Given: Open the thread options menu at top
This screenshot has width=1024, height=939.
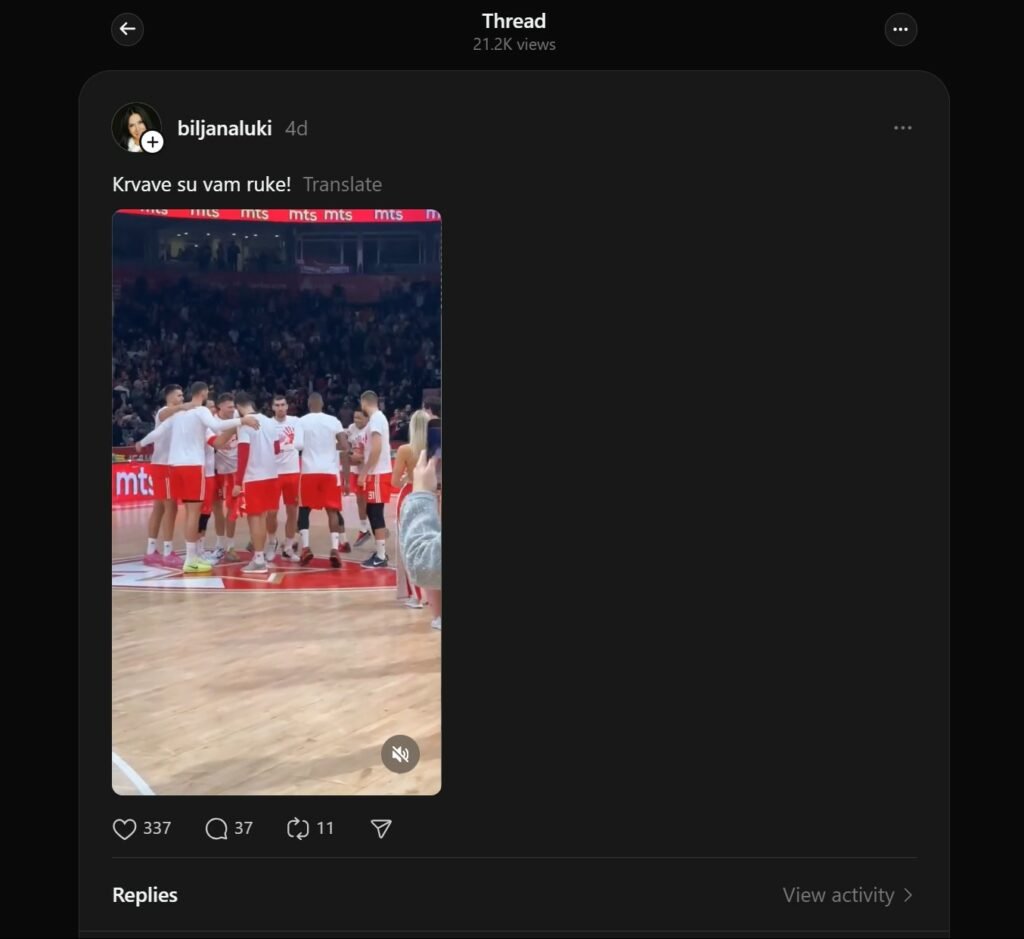Looking at the screenshot, I should pyautogui.click(x=900, y=29).
